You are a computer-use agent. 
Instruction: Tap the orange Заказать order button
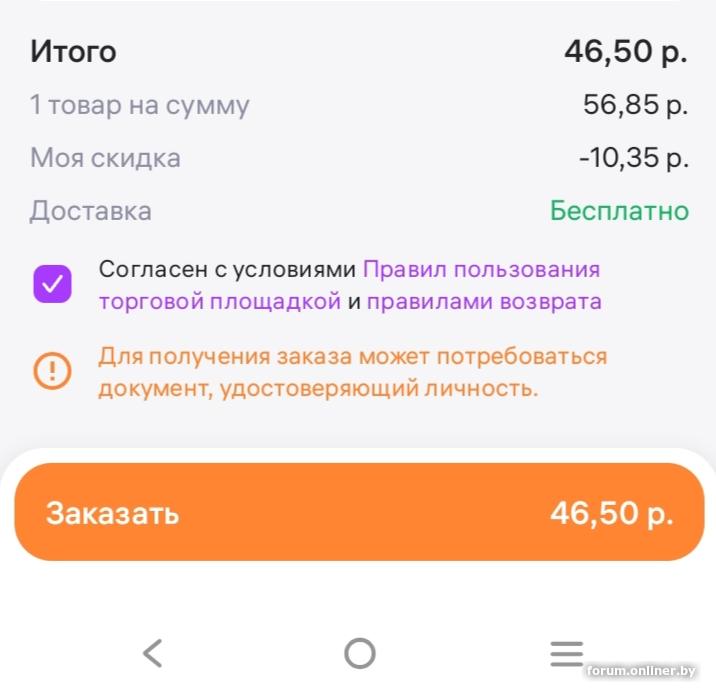(x=358, y=513)
